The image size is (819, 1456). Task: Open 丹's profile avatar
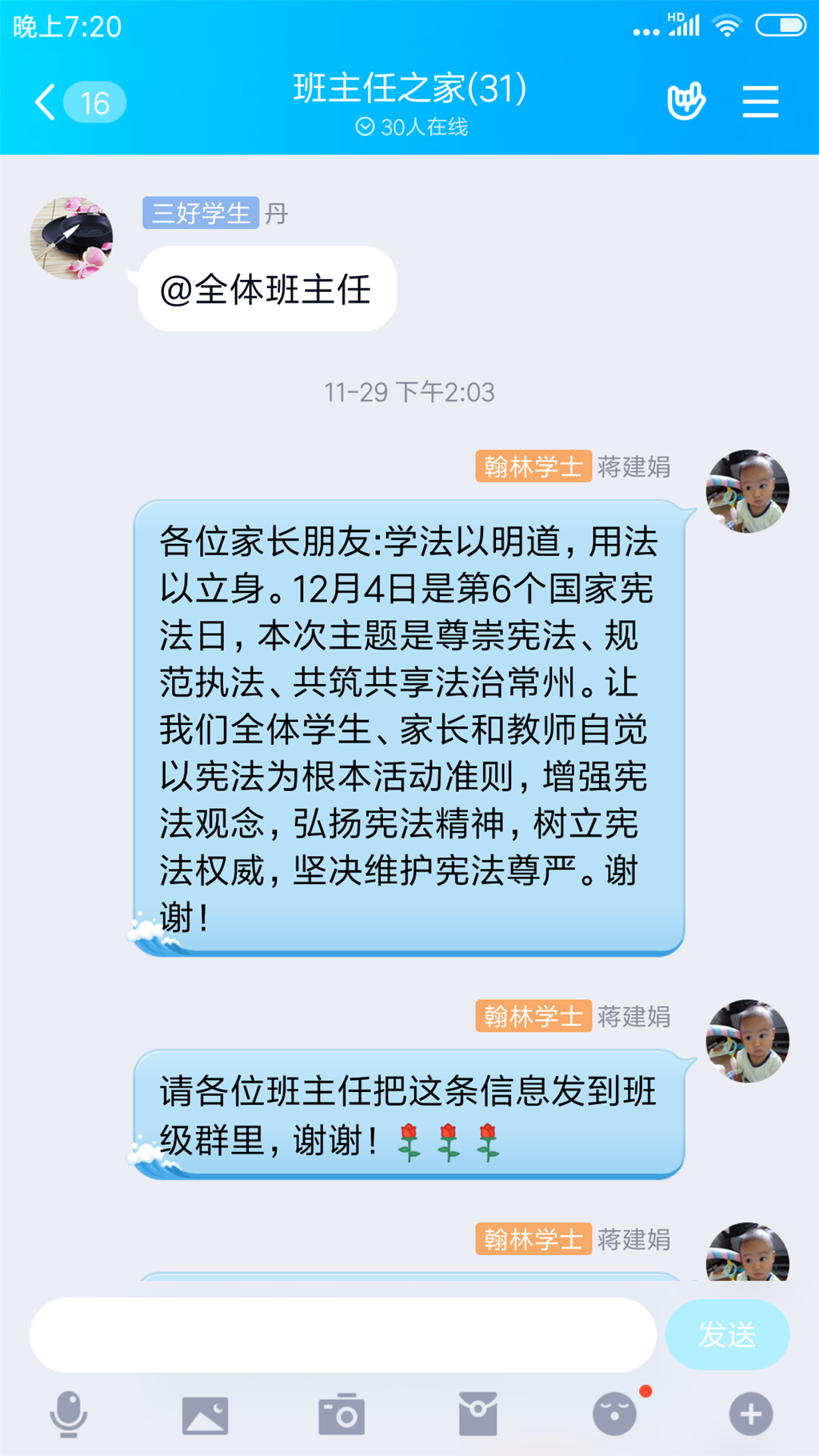[72, 238]
